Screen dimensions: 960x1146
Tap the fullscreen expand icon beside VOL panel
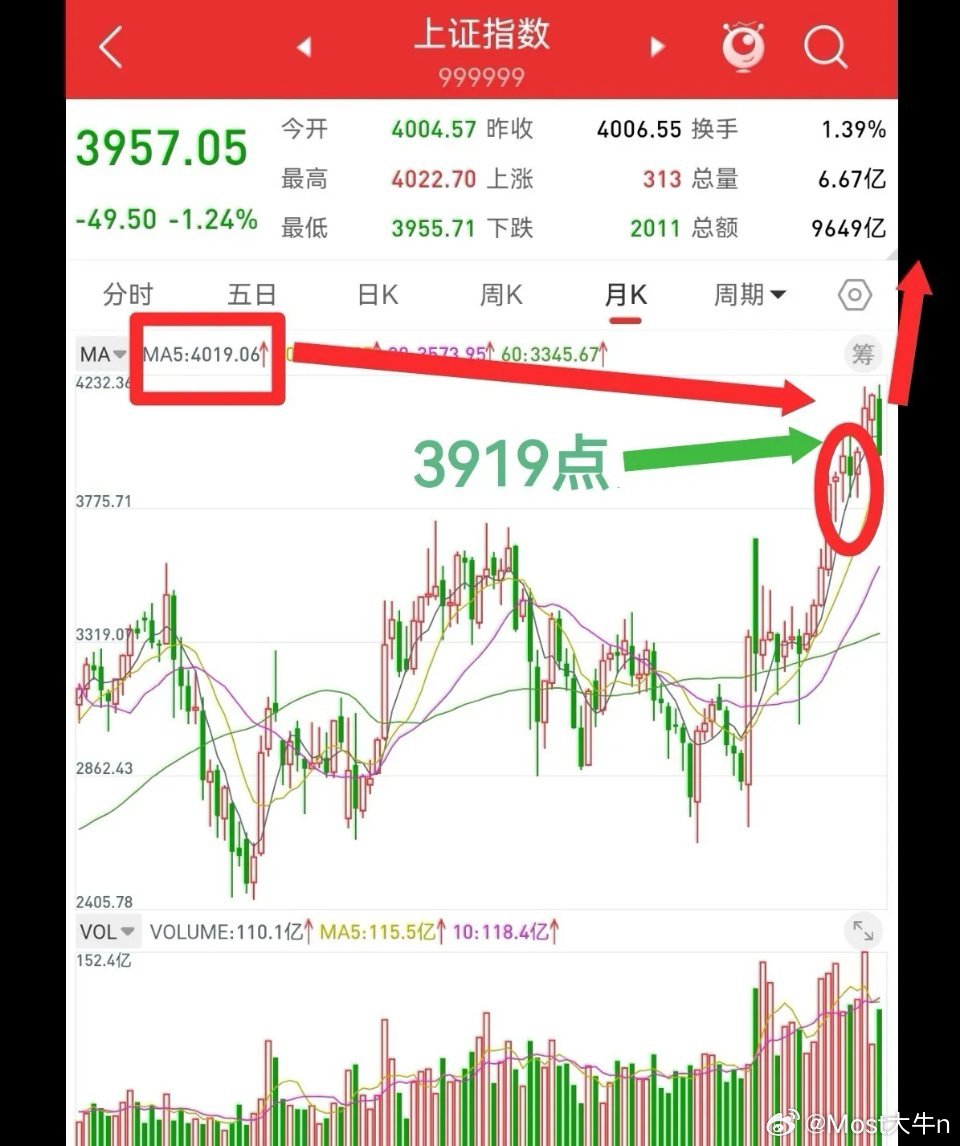(865, 931)
